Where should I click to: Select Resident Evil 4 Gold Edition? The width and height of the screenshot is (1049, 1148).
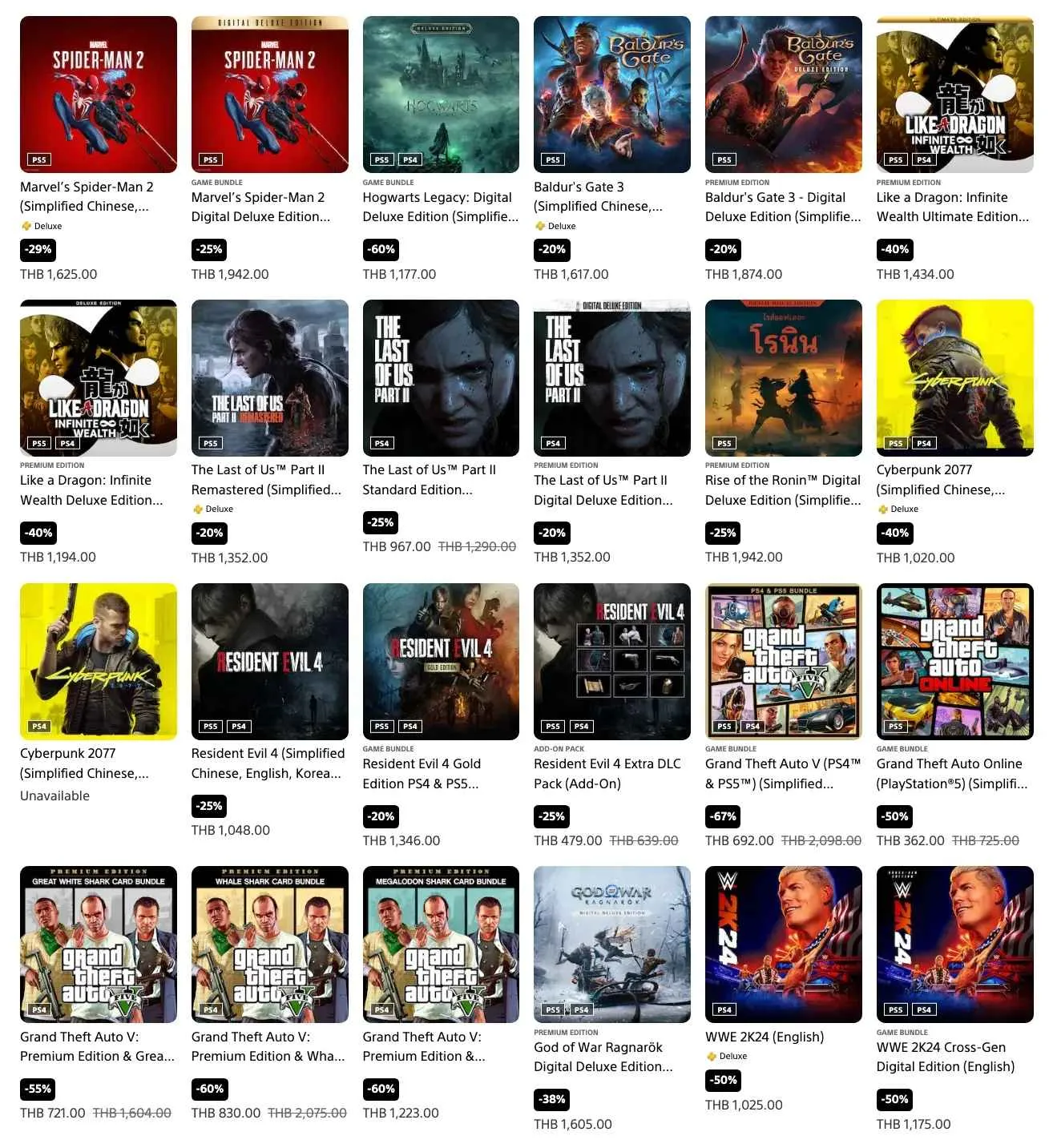(x=441, y=661)
